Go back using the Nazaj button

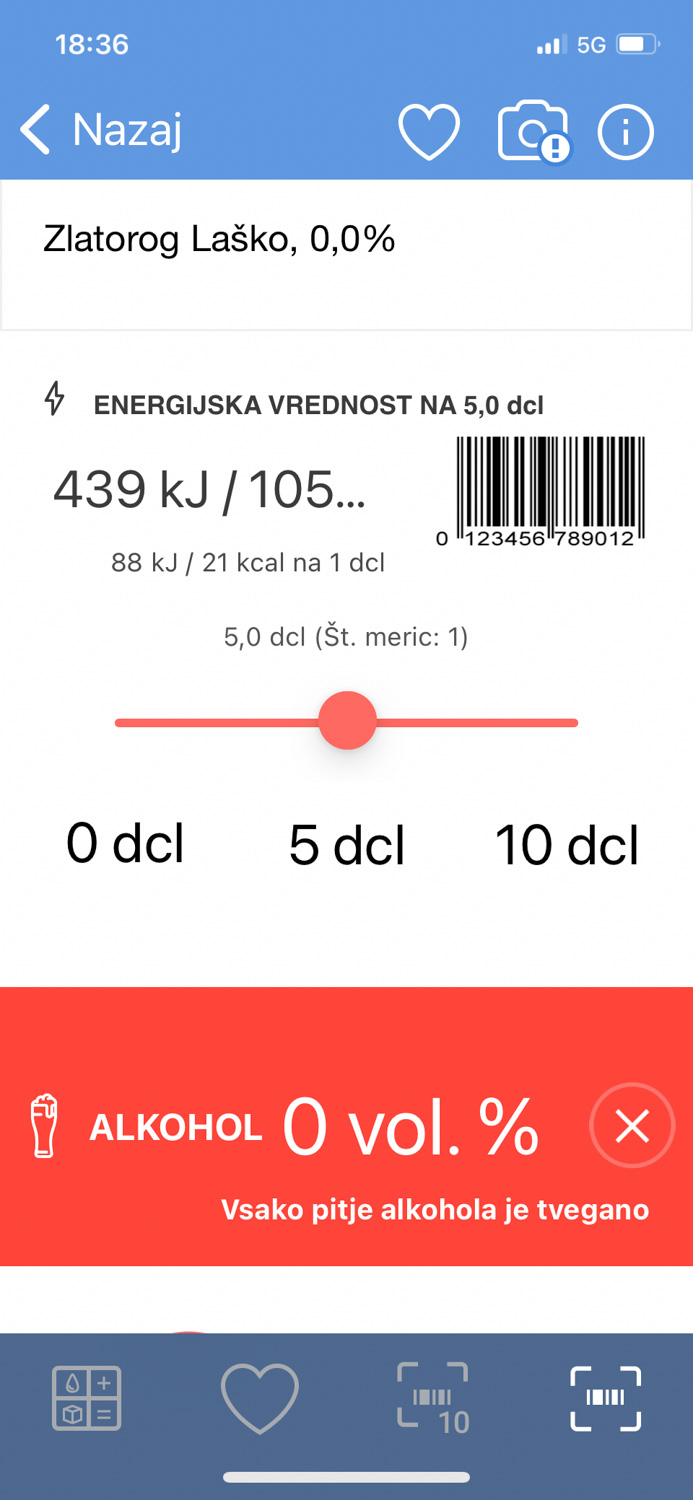pos(100,131)
